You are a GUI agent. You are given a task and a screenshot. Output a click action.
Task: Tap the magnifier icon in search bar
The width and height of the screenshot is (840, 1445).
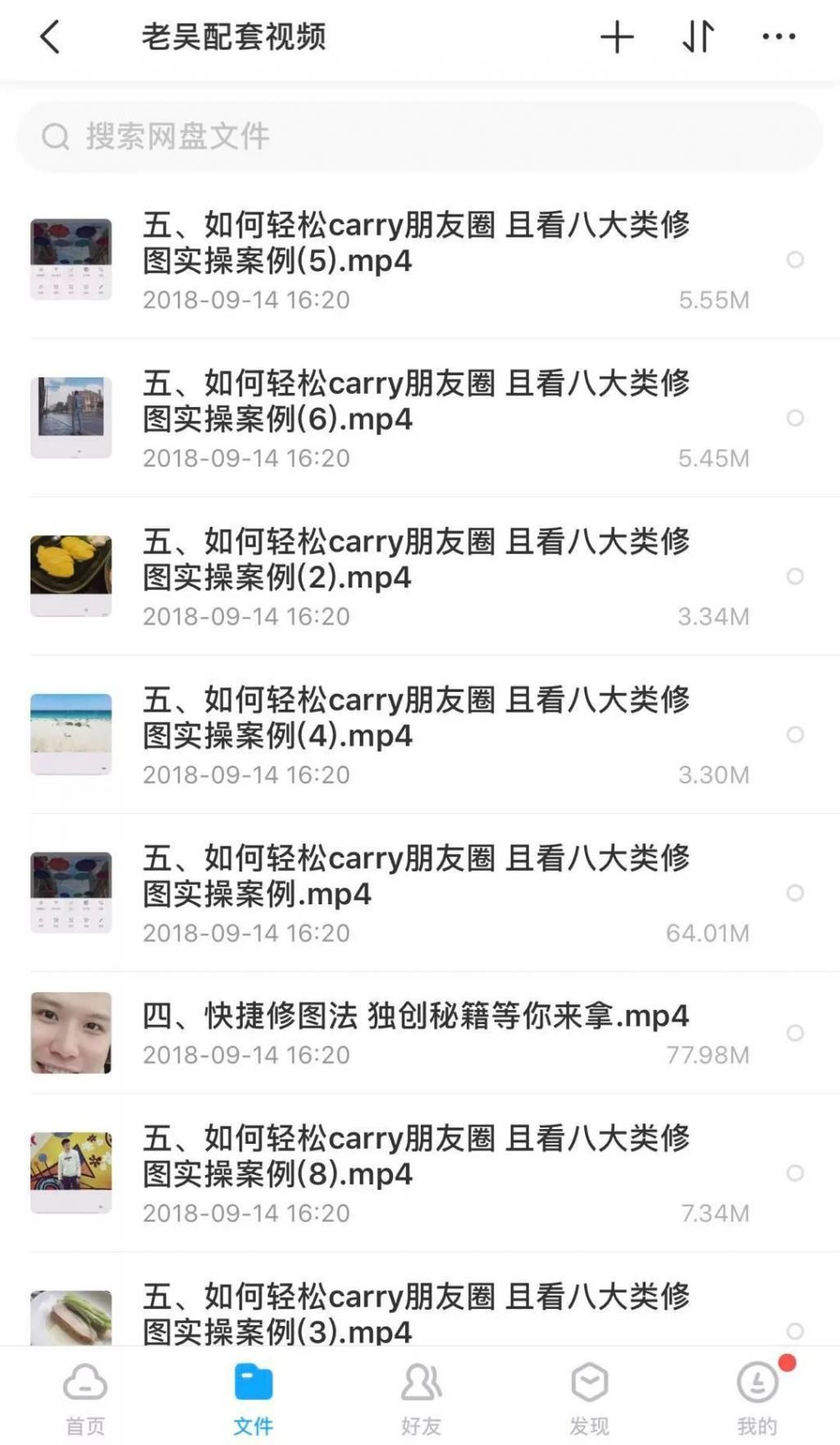pos(55,136)
